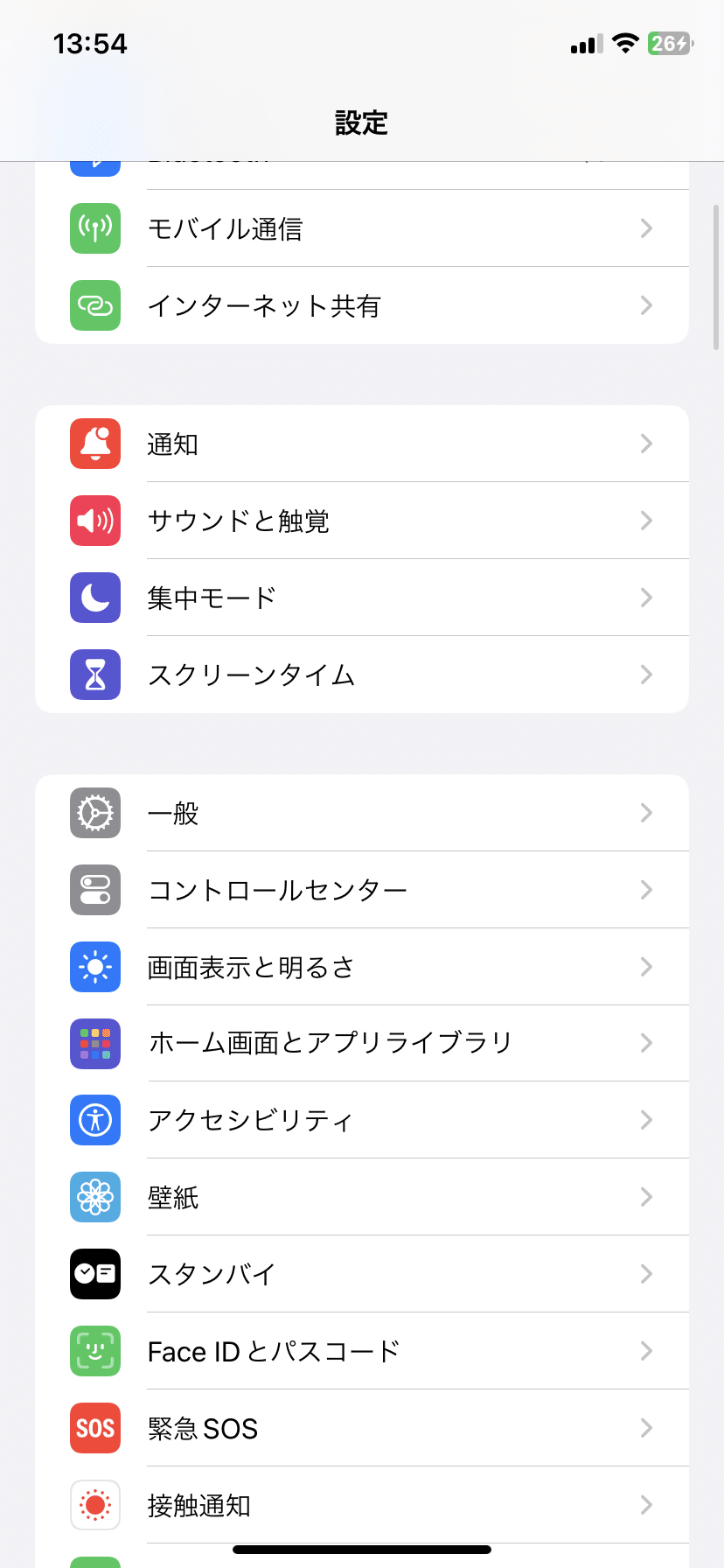Open スクリーンタイム
This screenshot has height=1568, width=724.
(362, 675)
